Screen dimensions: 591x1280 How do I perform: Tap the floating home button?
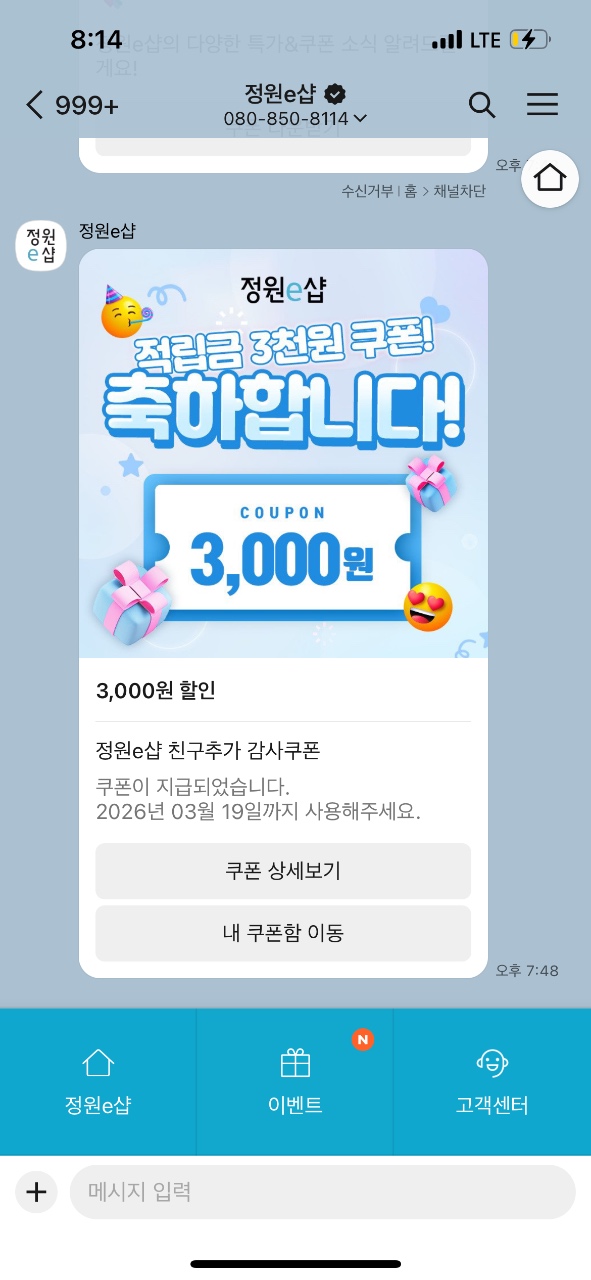tap(551, 179)
